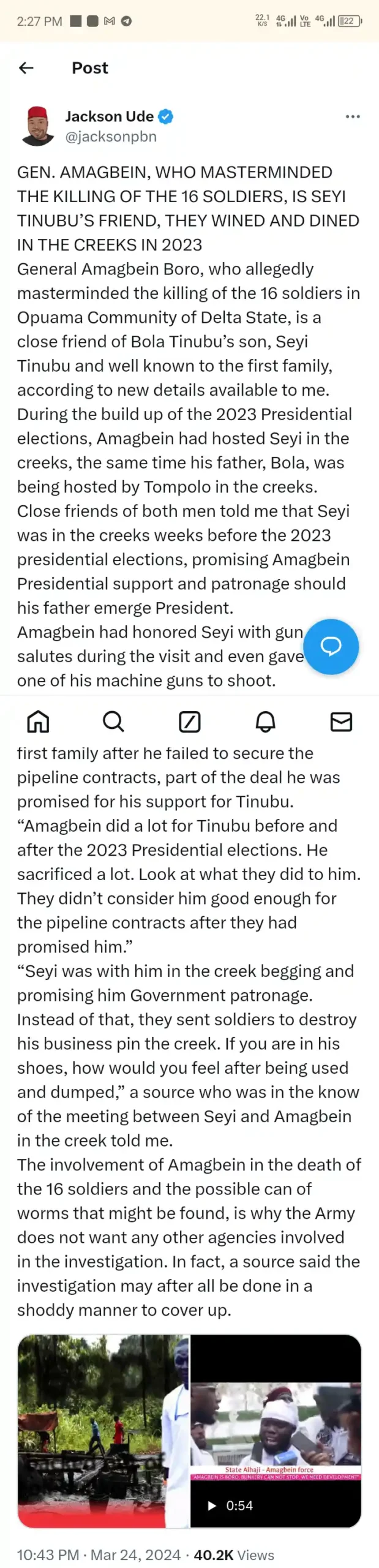Switch to the Home tab
379x1568 pixels.
(x=38, y=722)
